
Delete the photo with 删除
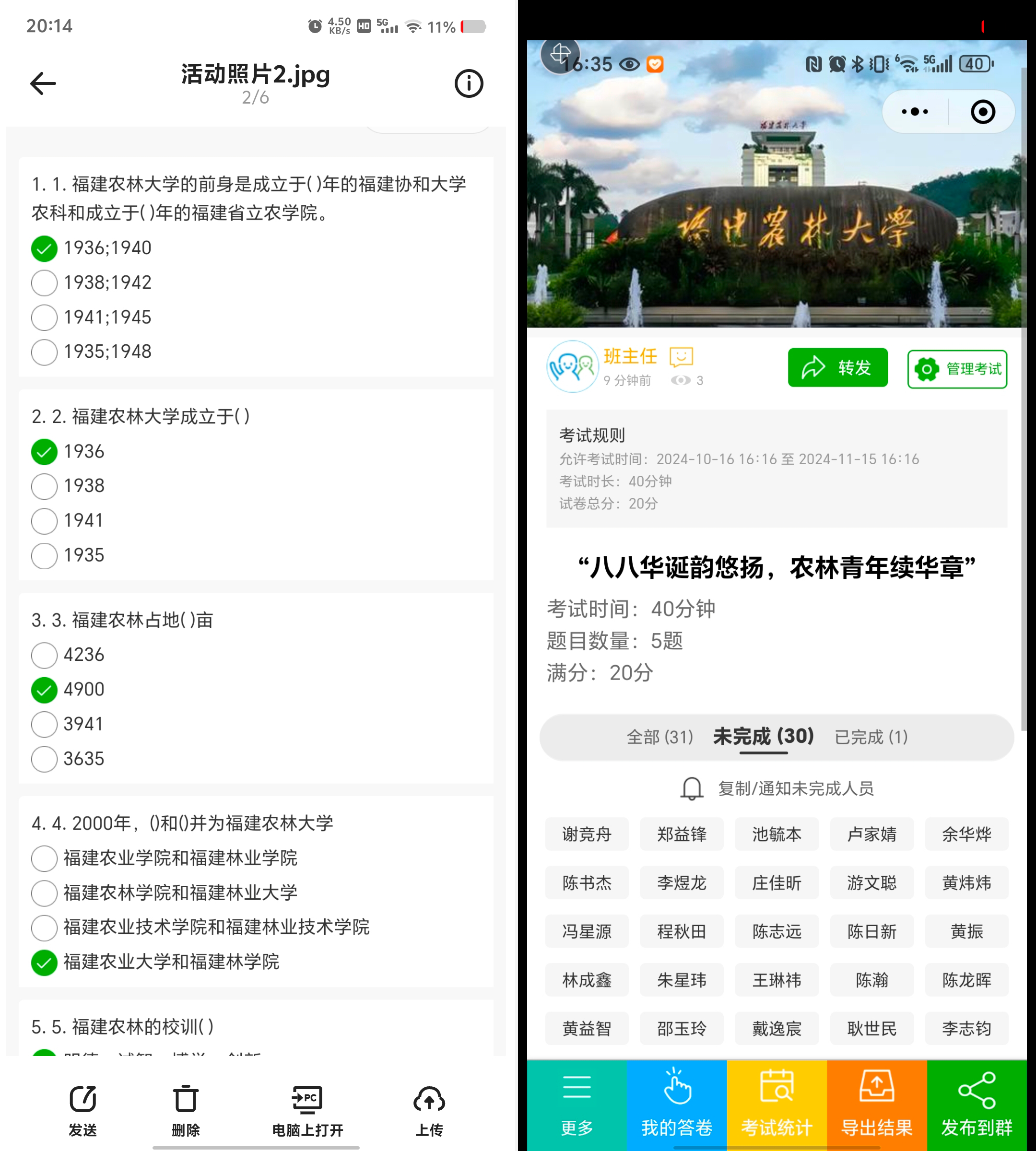click(186, 1109)
